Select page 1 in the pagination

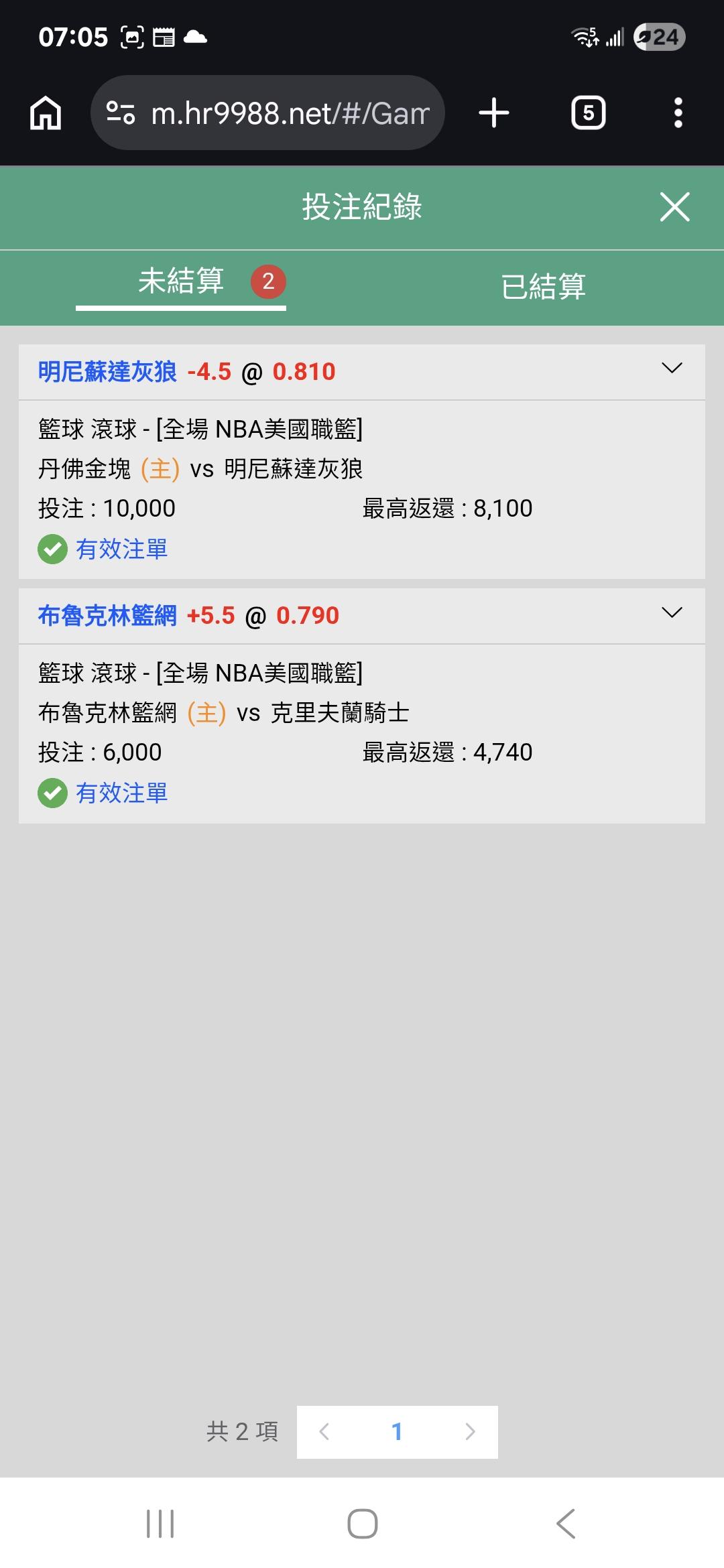(x=397, y=1432)
